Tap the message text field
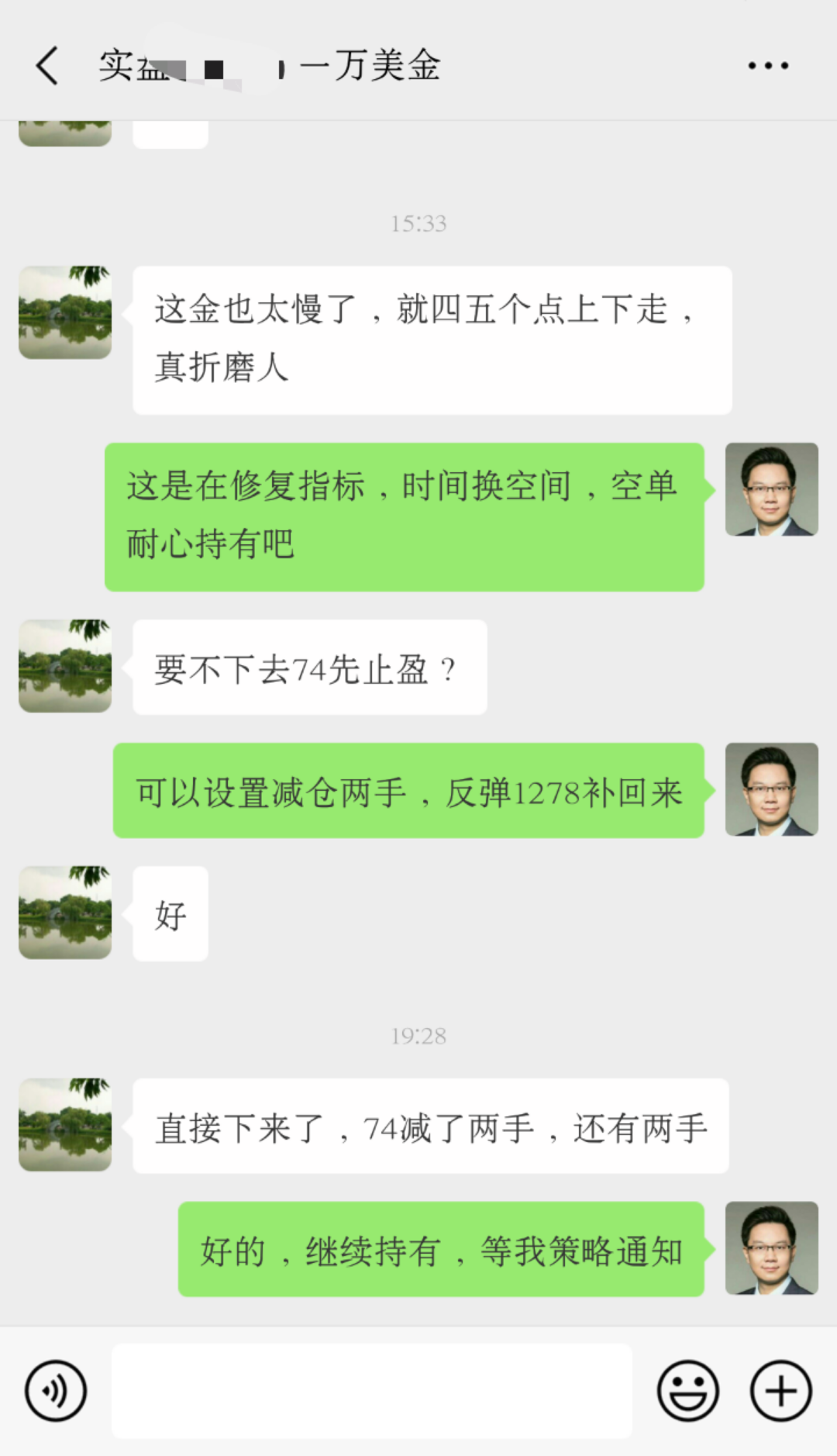The width and height of the screenshot is (837, 1456). [x=372, y=1391]
